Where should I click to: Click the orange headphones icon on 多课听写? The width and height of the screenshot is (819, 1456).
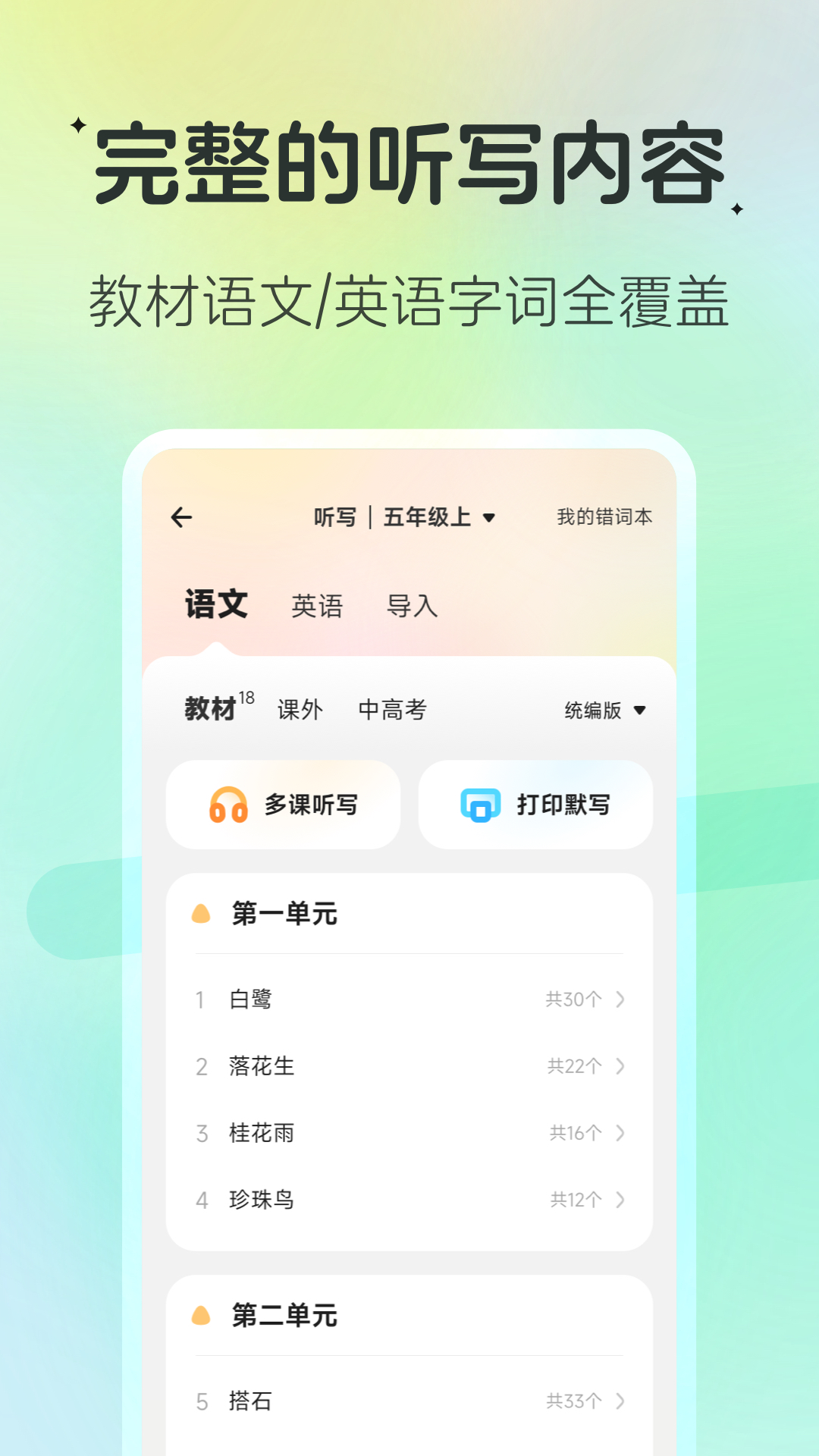click(x=229, y=804)
